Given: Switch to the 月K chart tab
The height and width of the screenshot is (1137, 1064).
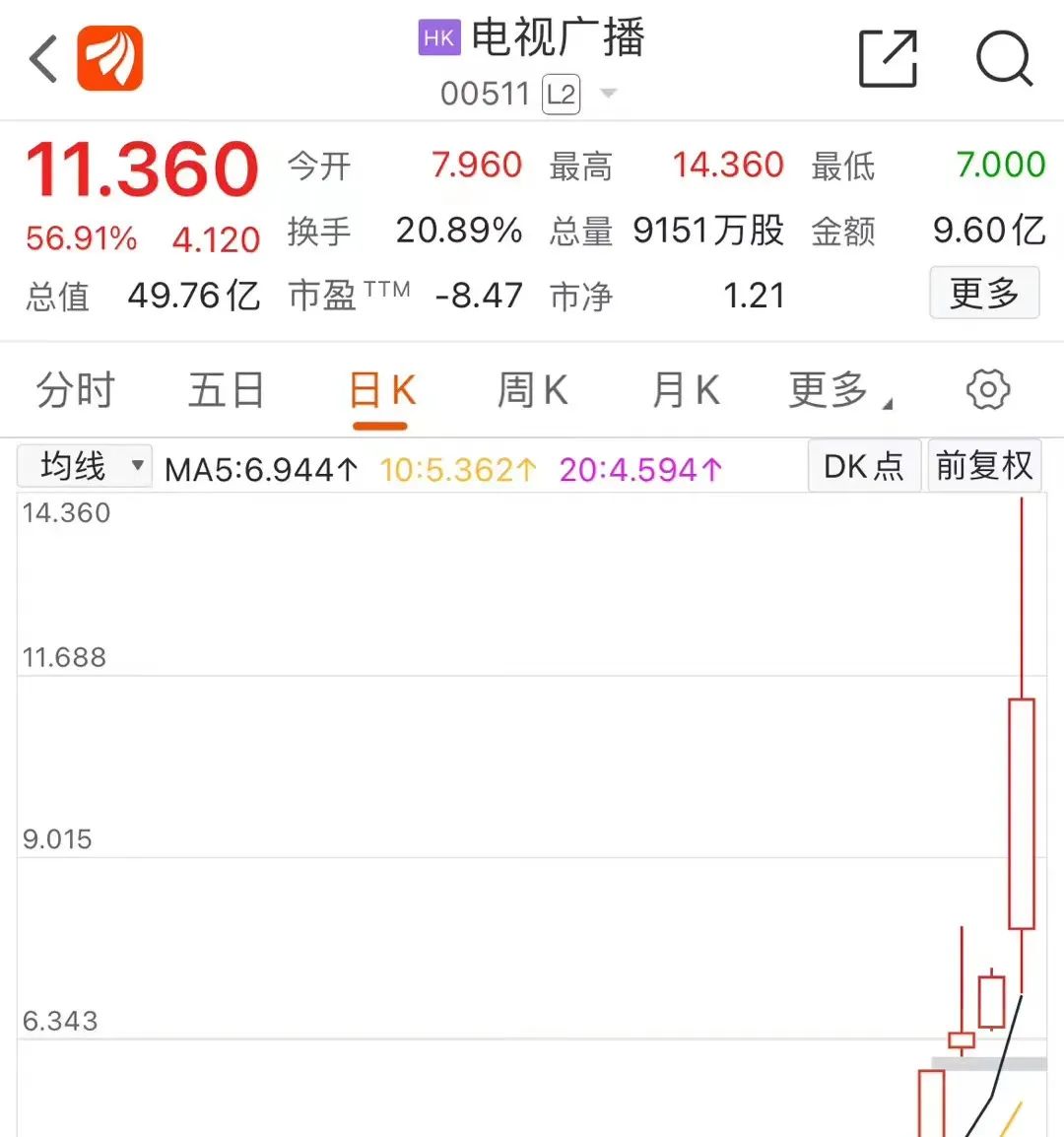Looking at the screenshot, I should point(686,390).
